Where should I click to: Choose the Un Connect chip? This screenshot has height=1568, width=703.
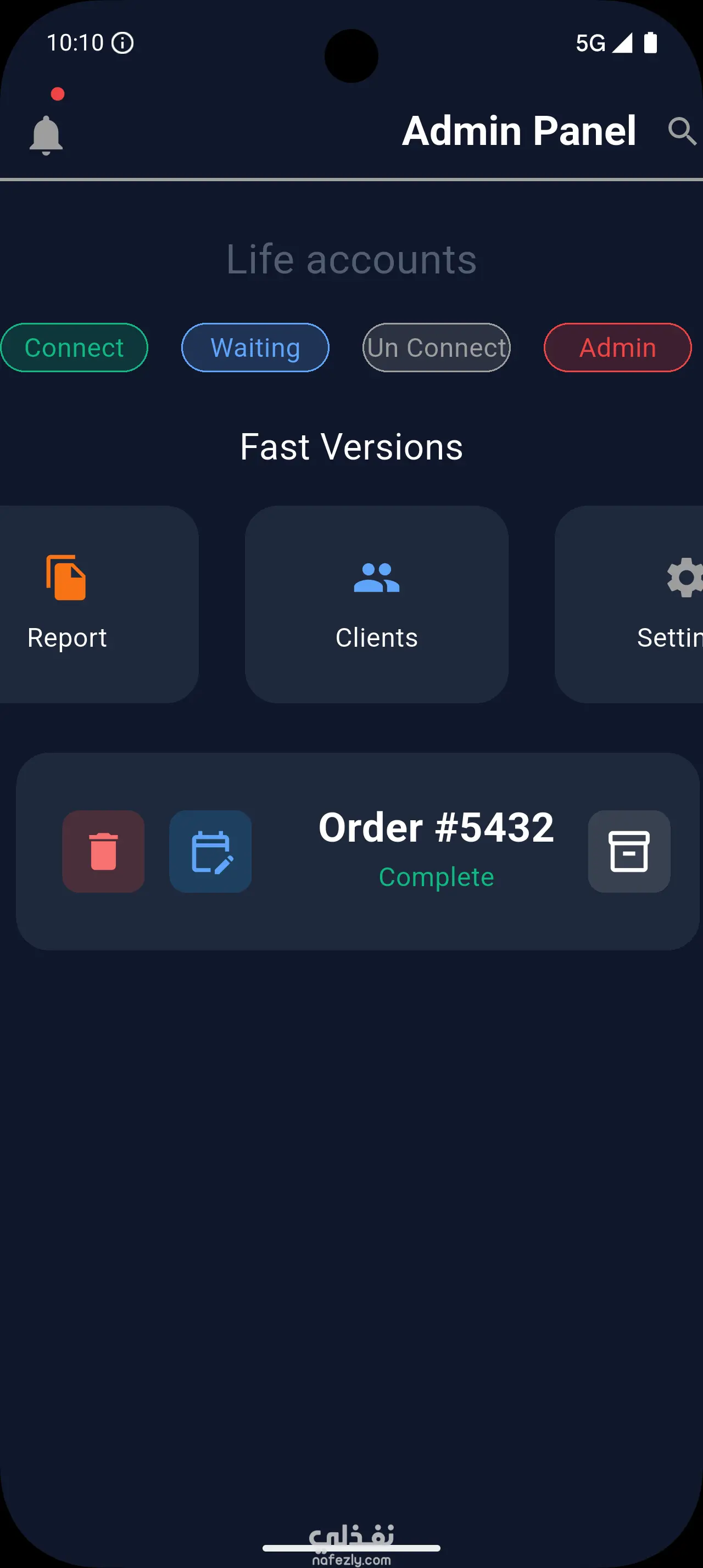437,348
